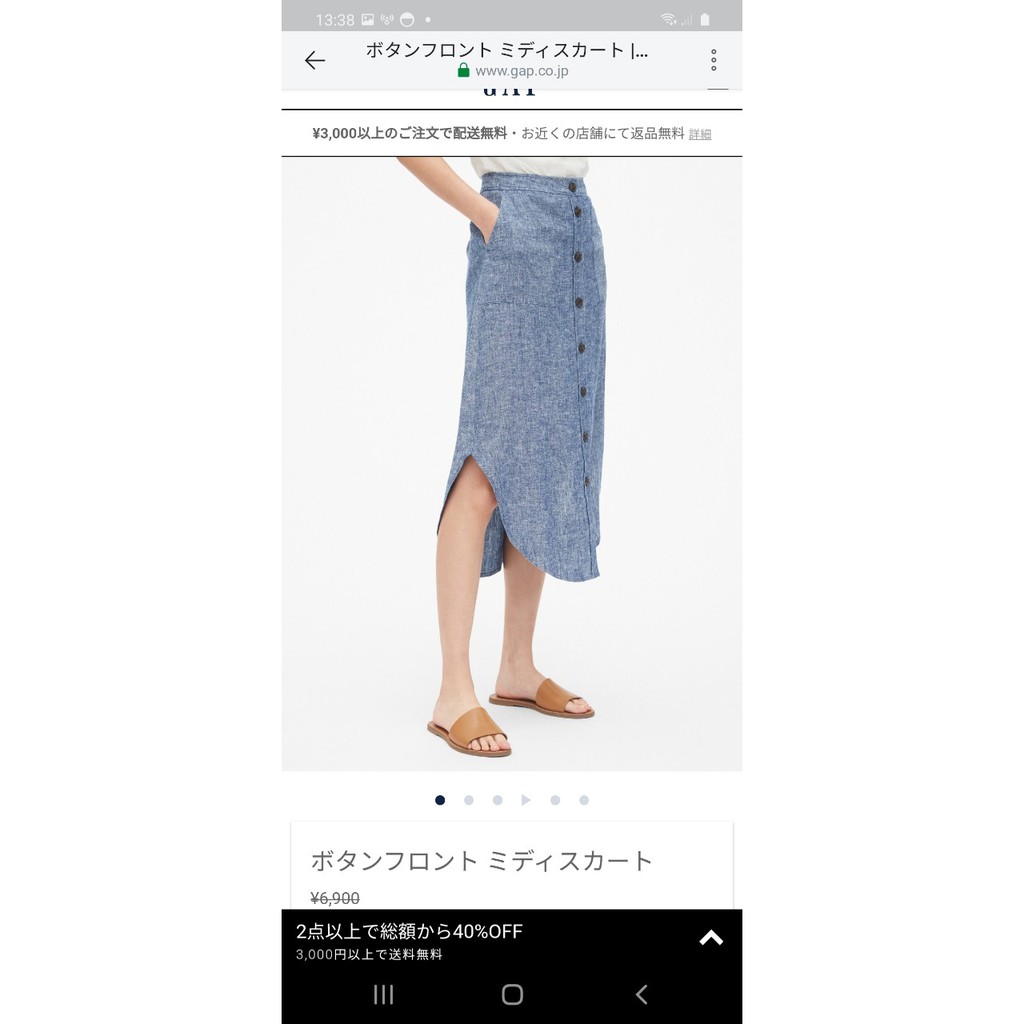Open the 詳細 details link

tap(700, 134)
